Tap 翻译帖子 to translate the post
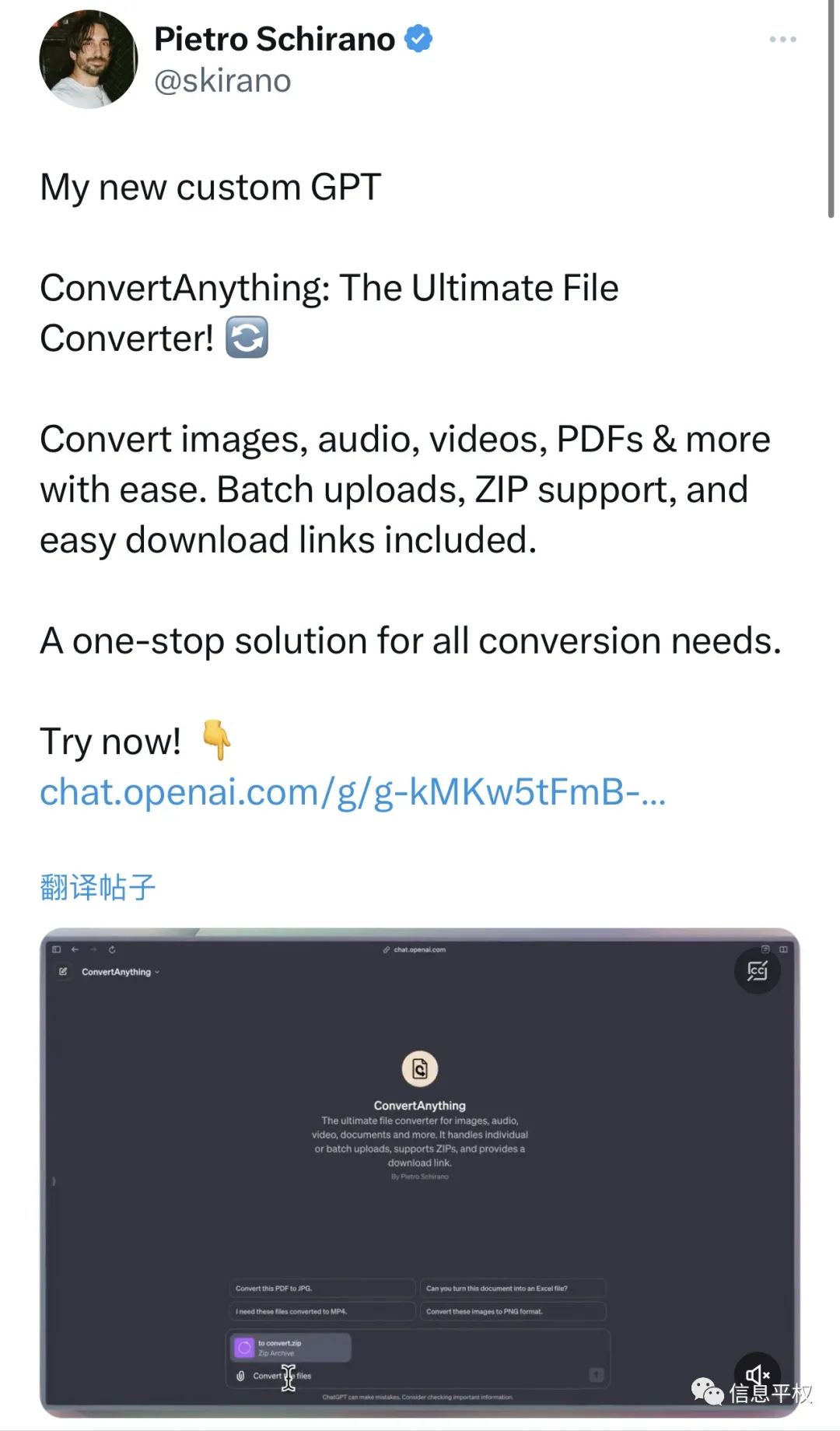Screen dimensions: 840x1431 tap(98, 887)
